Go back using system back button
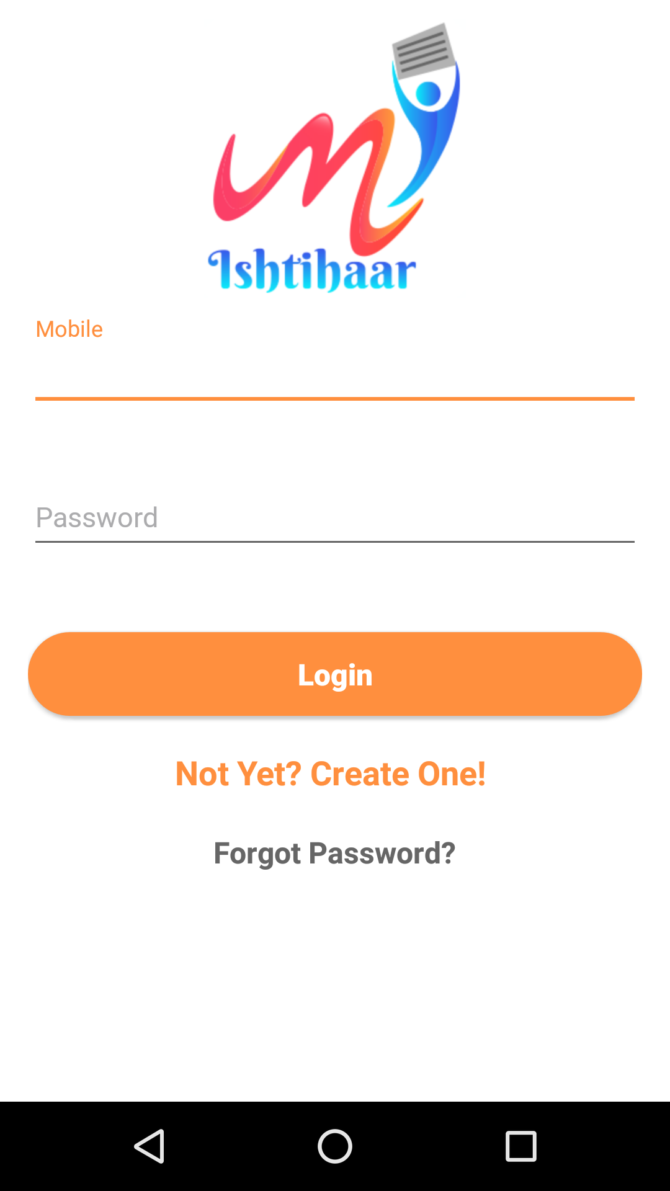Screen dimensions: 670x1191 pyautogui.click(x=149, y=1146)
